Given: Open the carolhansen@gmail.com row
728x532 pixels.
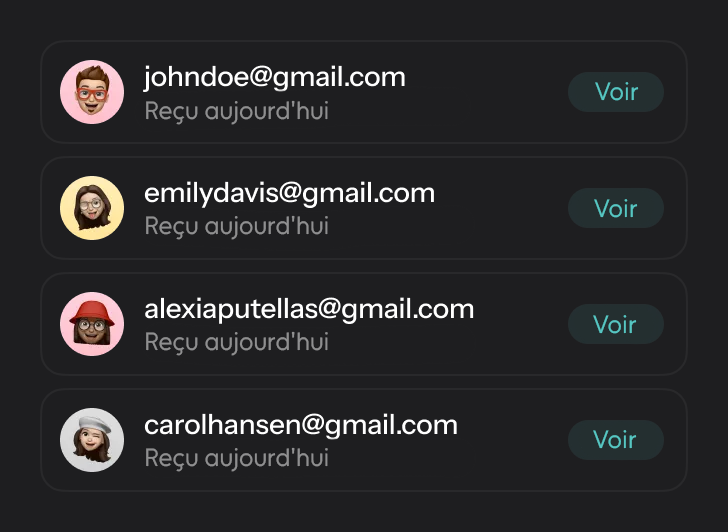Looking at the screenshot, I should click(300, 440).
